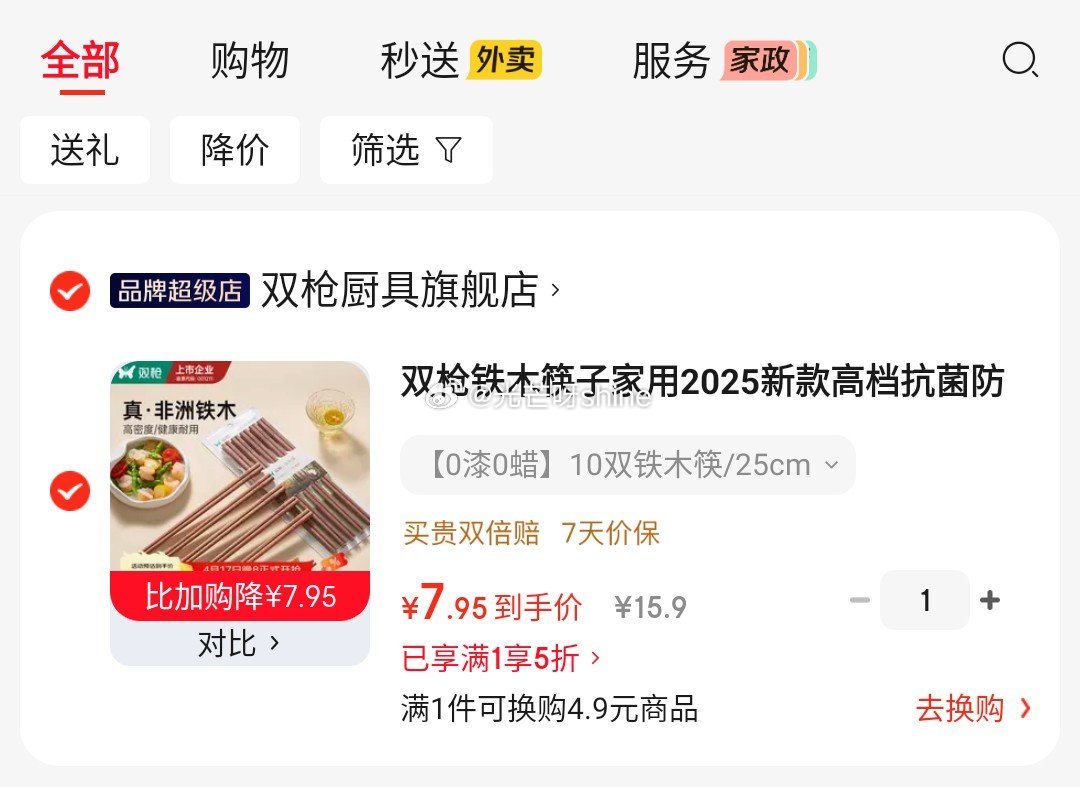Tap 对比 to compare products
This screenshot has width=1080, height=787.
[239, 644]
